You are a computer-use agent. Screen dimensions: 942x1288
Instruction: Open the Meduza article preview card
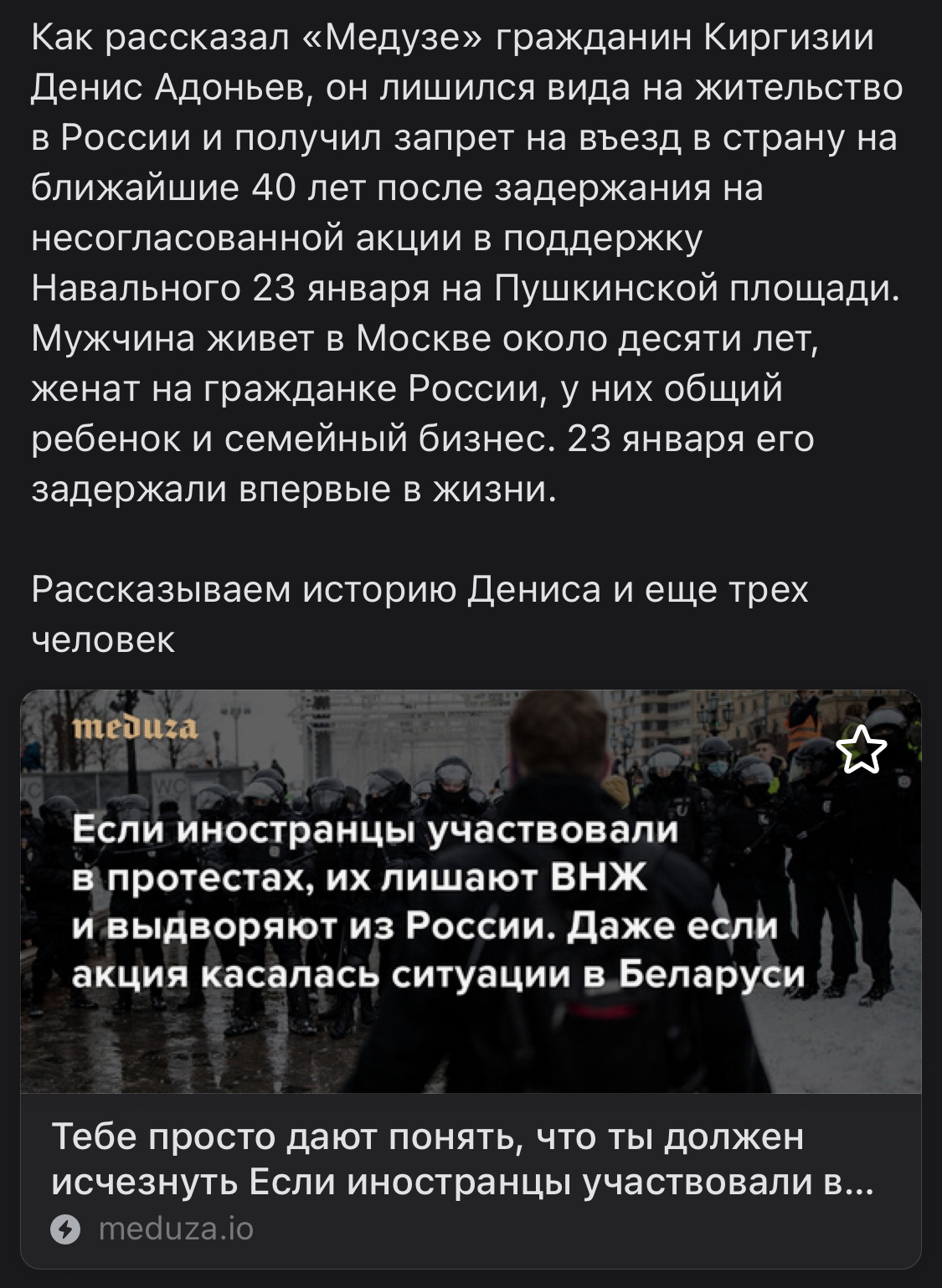click(470, 1158)
